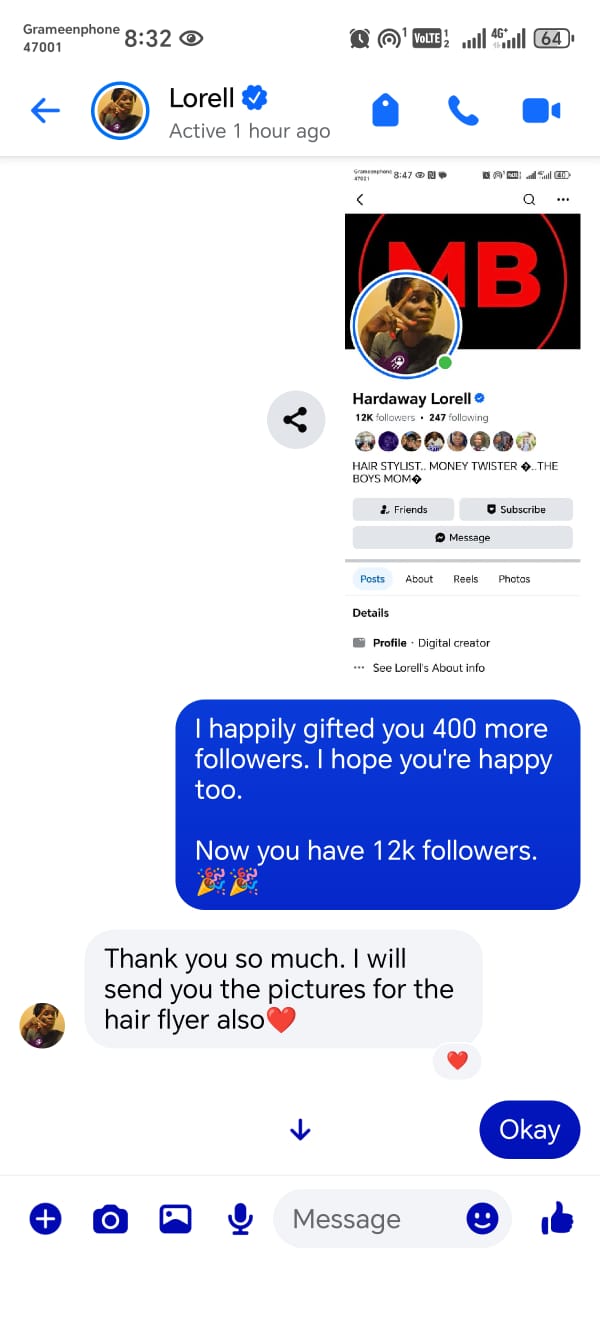Image resolution: width=600 pixels, height=1326 pixels.
Task: Open more options with the plus icon
Action: click(x=45, y=1218)
